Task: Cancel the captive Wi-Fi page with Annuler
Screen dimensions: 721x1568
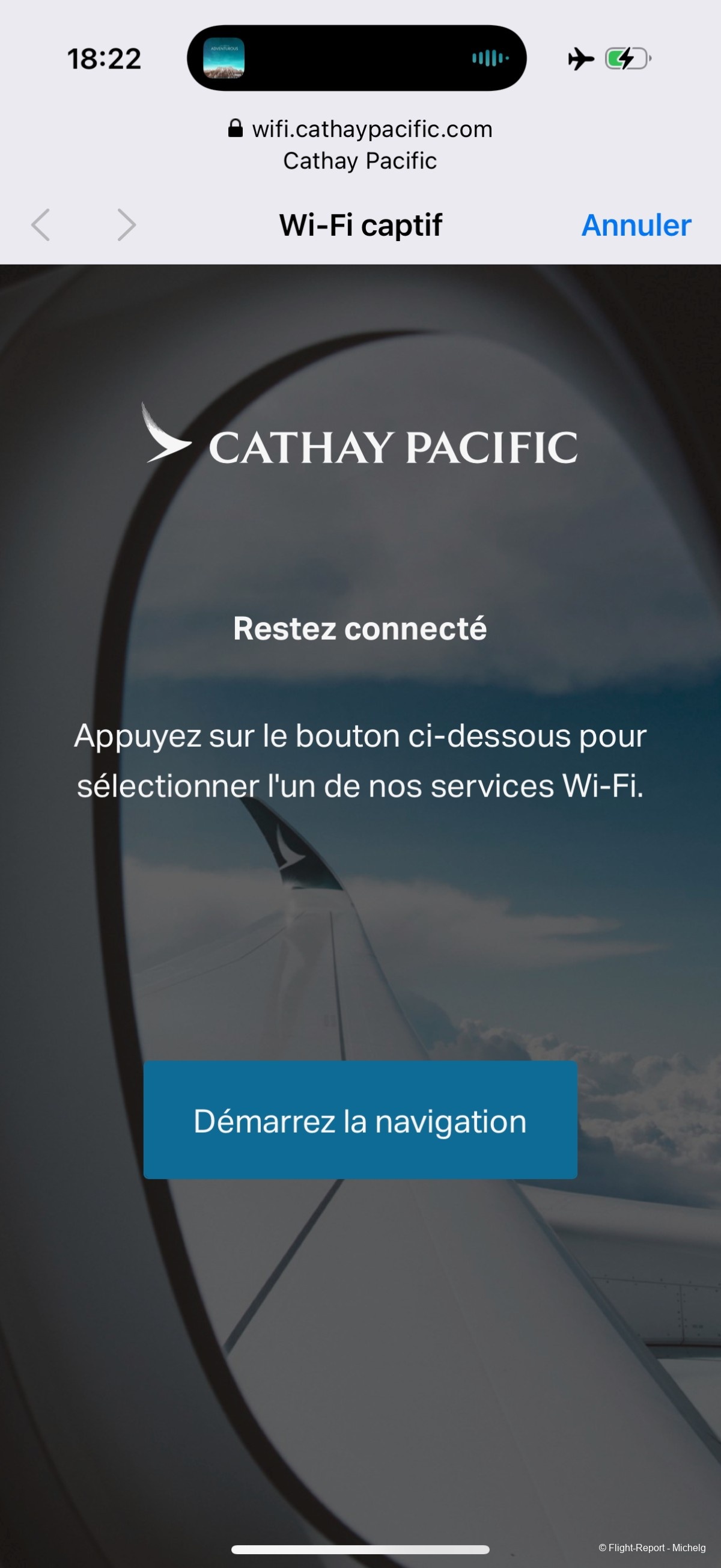Action: pyautogui.click(x=636, y=225)
